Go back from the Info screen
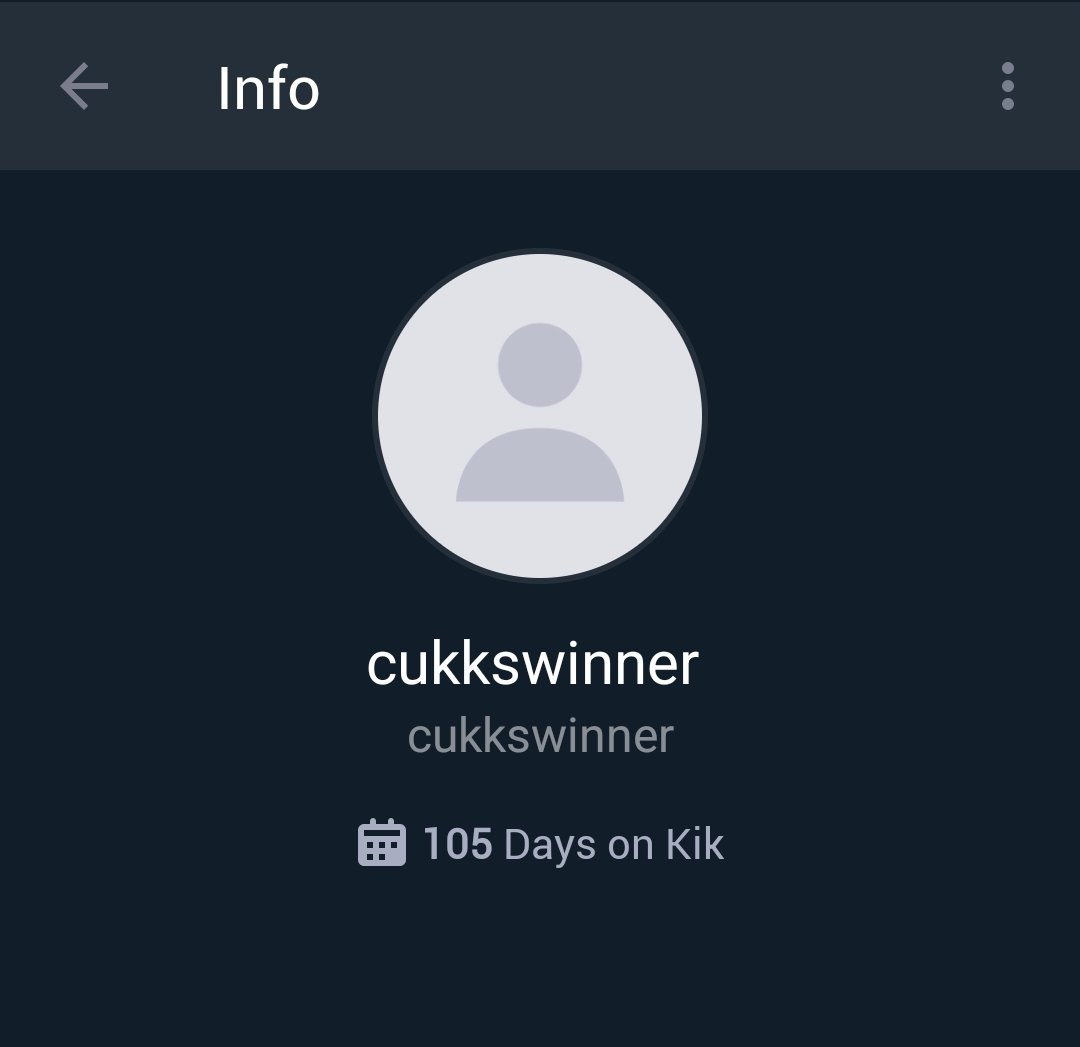The height and width of the screenshot is (1047, 1080). (84, 87)
